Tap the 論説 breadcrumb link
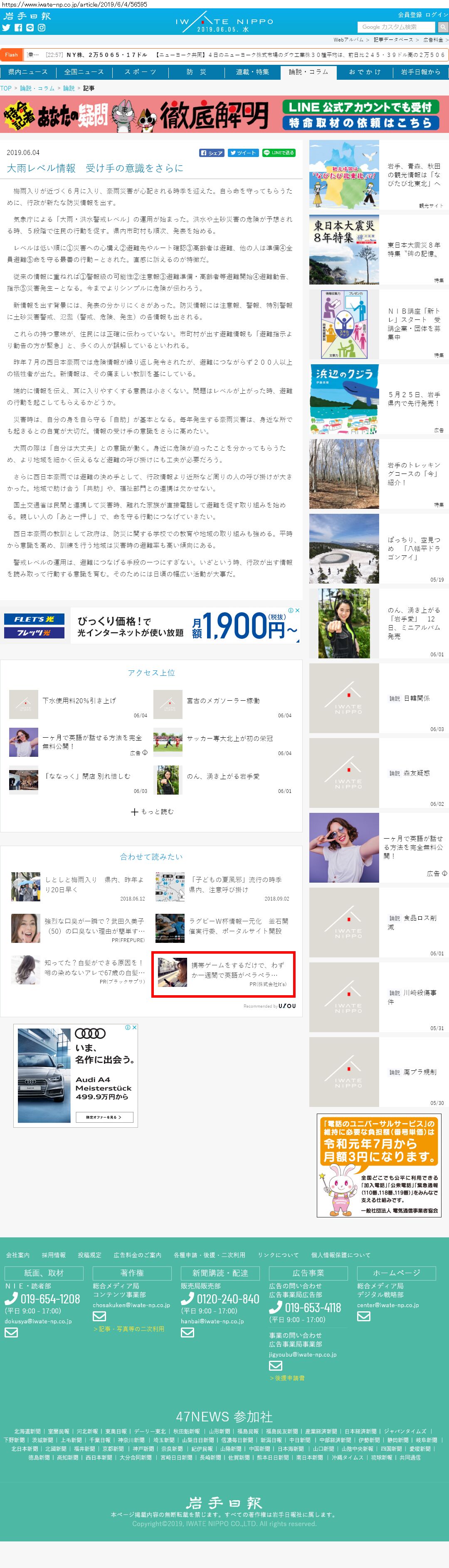Screen dimensions: 449x1568 tap(69, 88)
